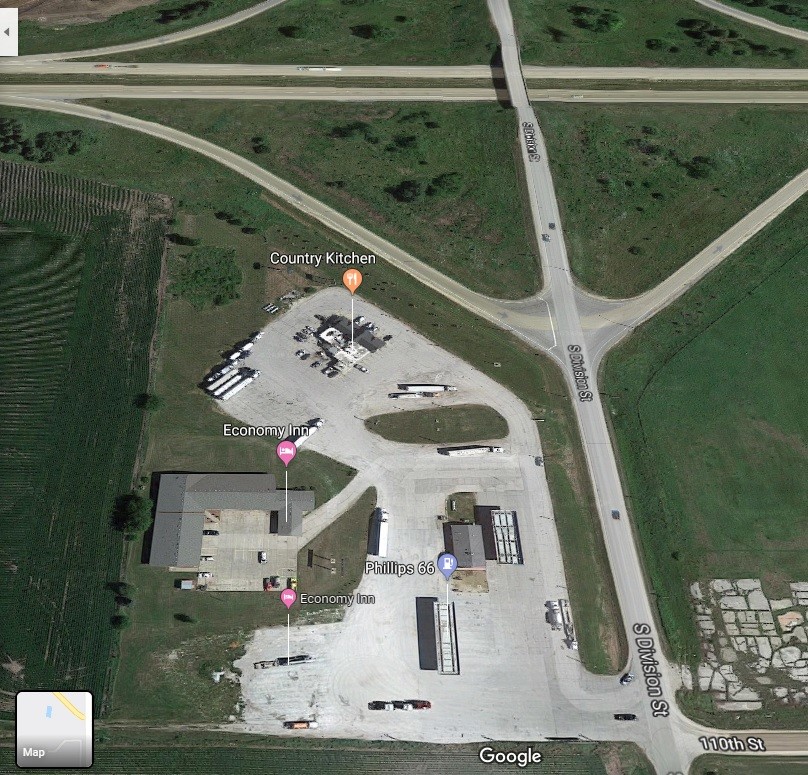Collapse the side panel arrow
This screenshot has width=808, height=775.
click(x=7, y=31)
